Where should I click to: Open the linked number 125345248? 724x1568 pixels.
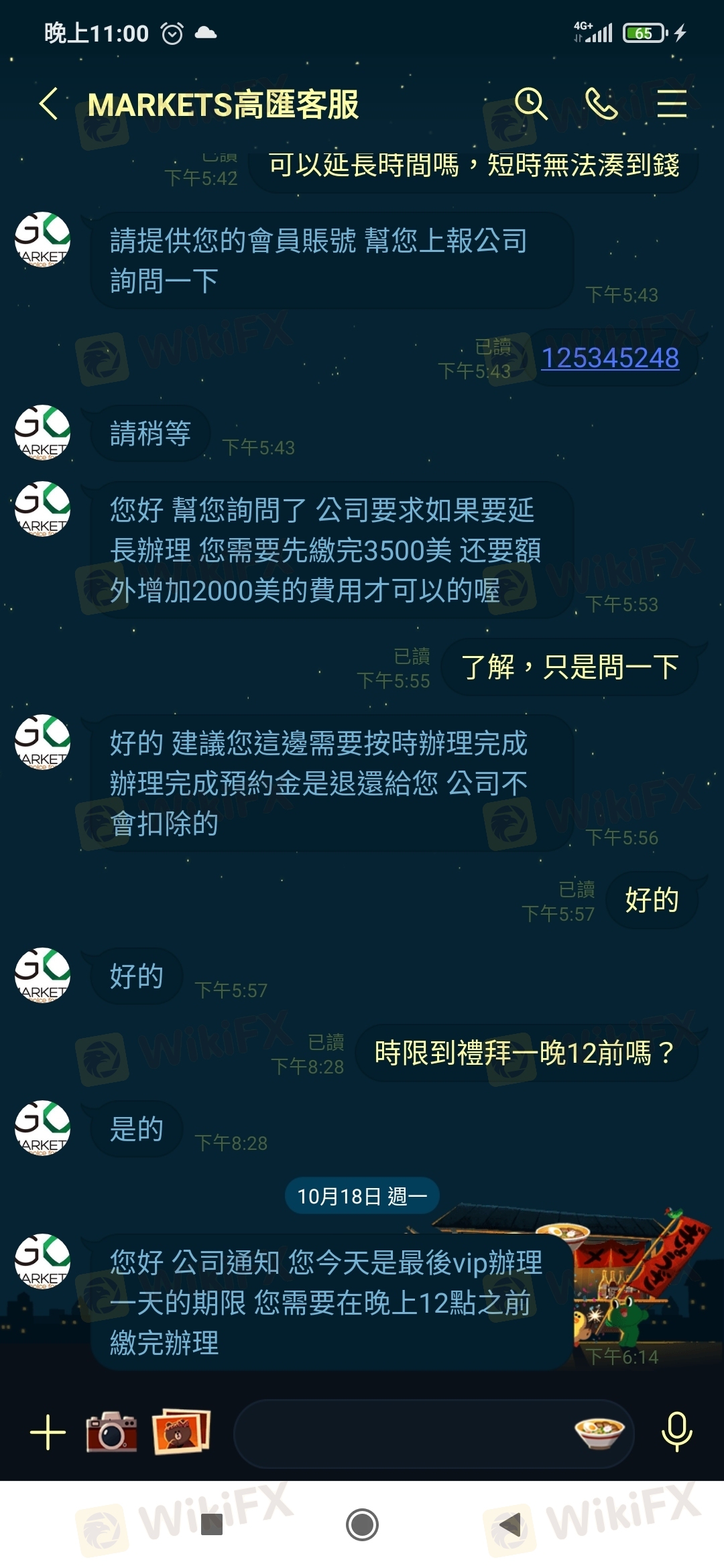click(x=609, y=358)
